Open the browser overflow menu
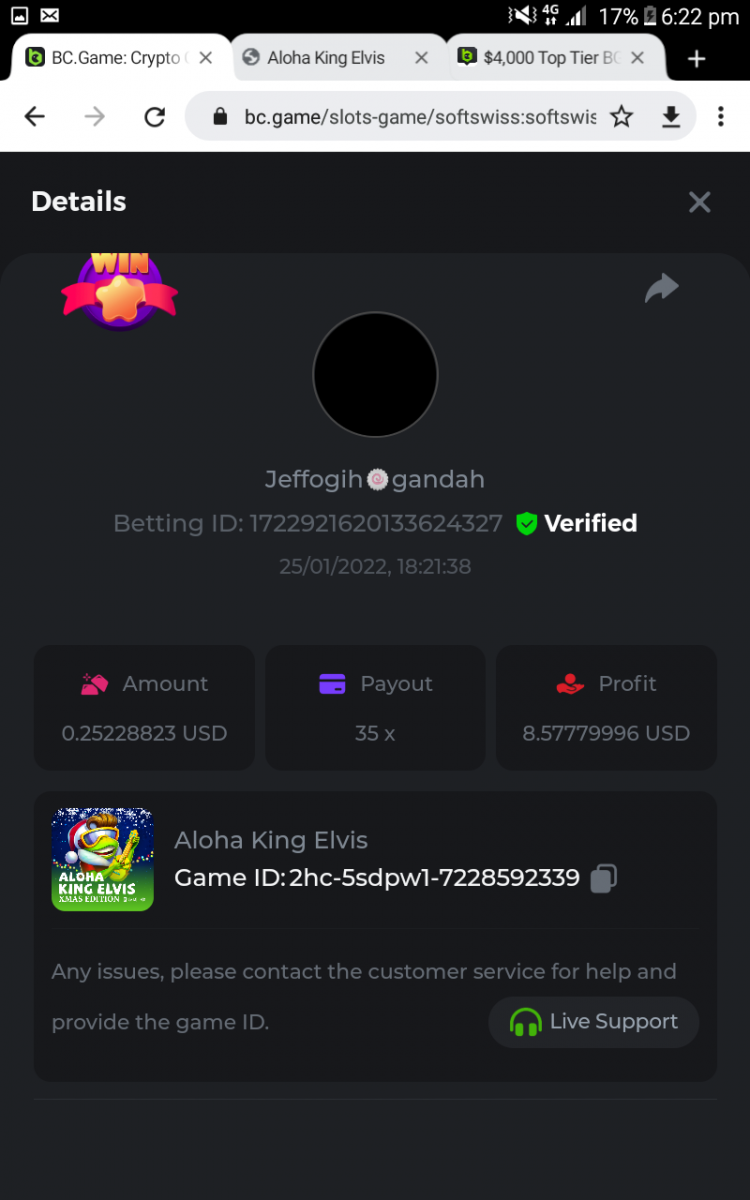 point(720,117)
